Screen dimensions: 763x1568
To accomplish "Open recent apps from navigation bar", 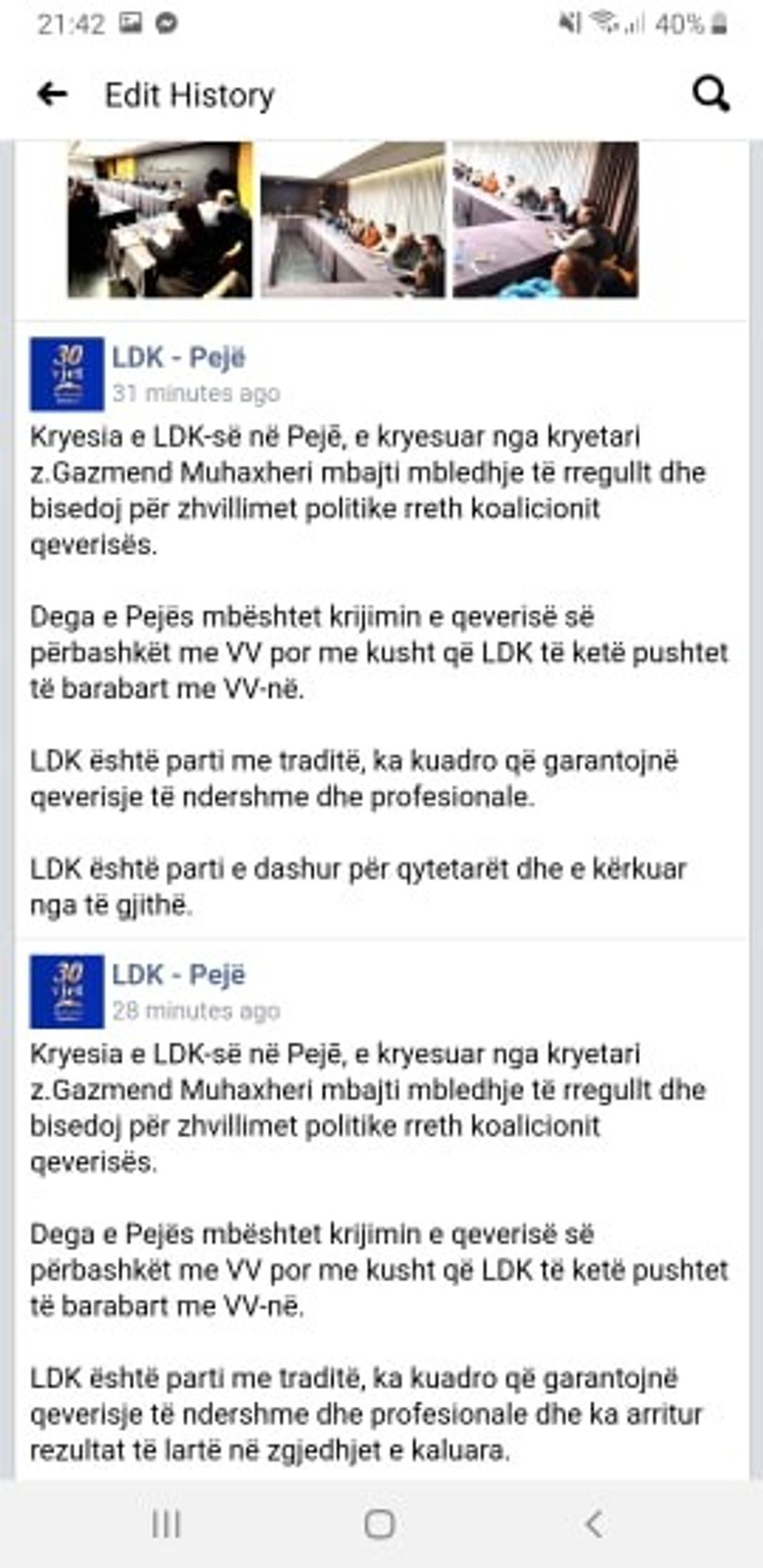I will [167, 1524].
